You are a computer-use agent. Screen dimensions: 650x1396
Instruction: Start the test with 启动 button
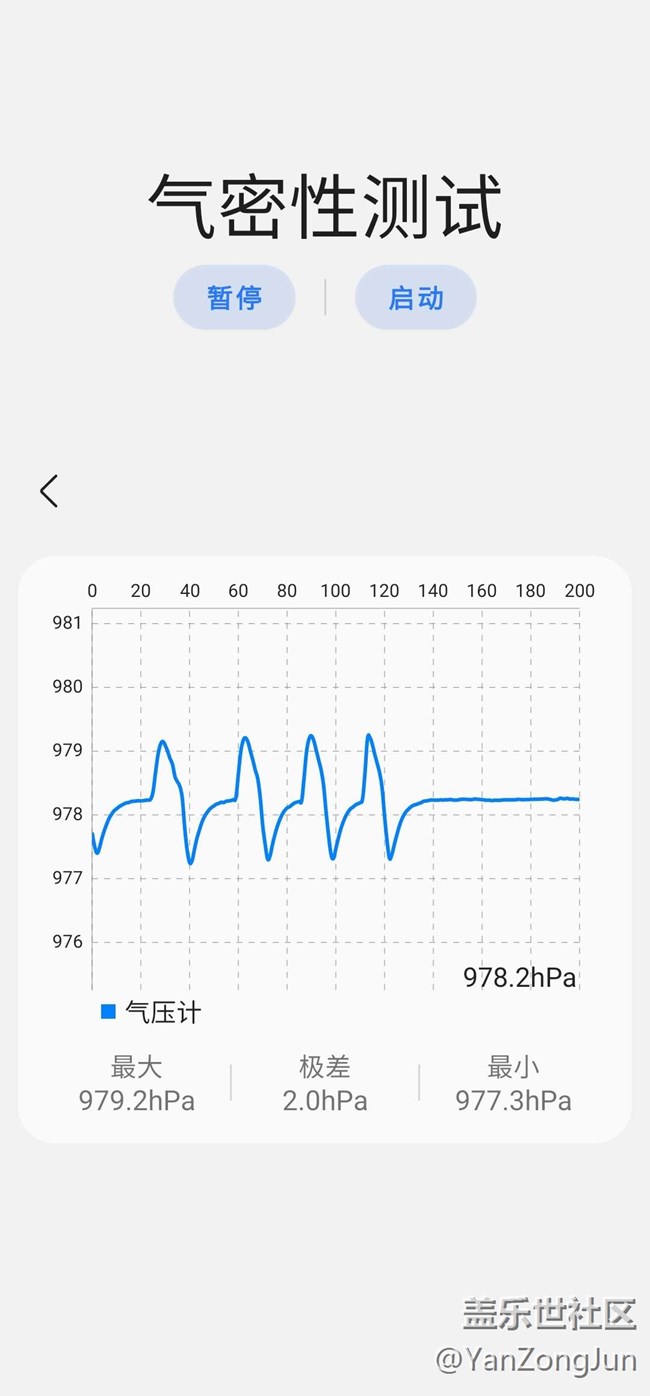pyautogui.click(x=415, y=298)
